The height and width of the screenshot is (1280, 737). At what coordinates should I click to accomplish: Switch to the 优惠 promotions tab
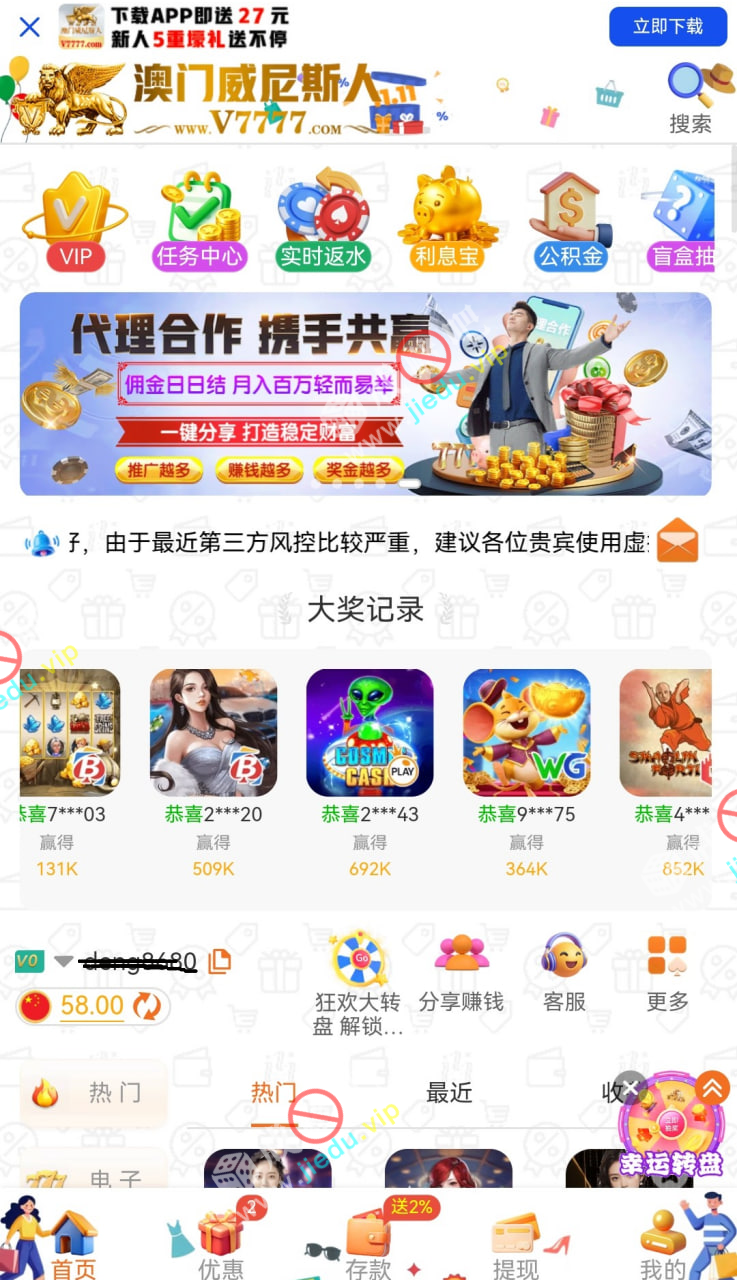pos(221,1245)
